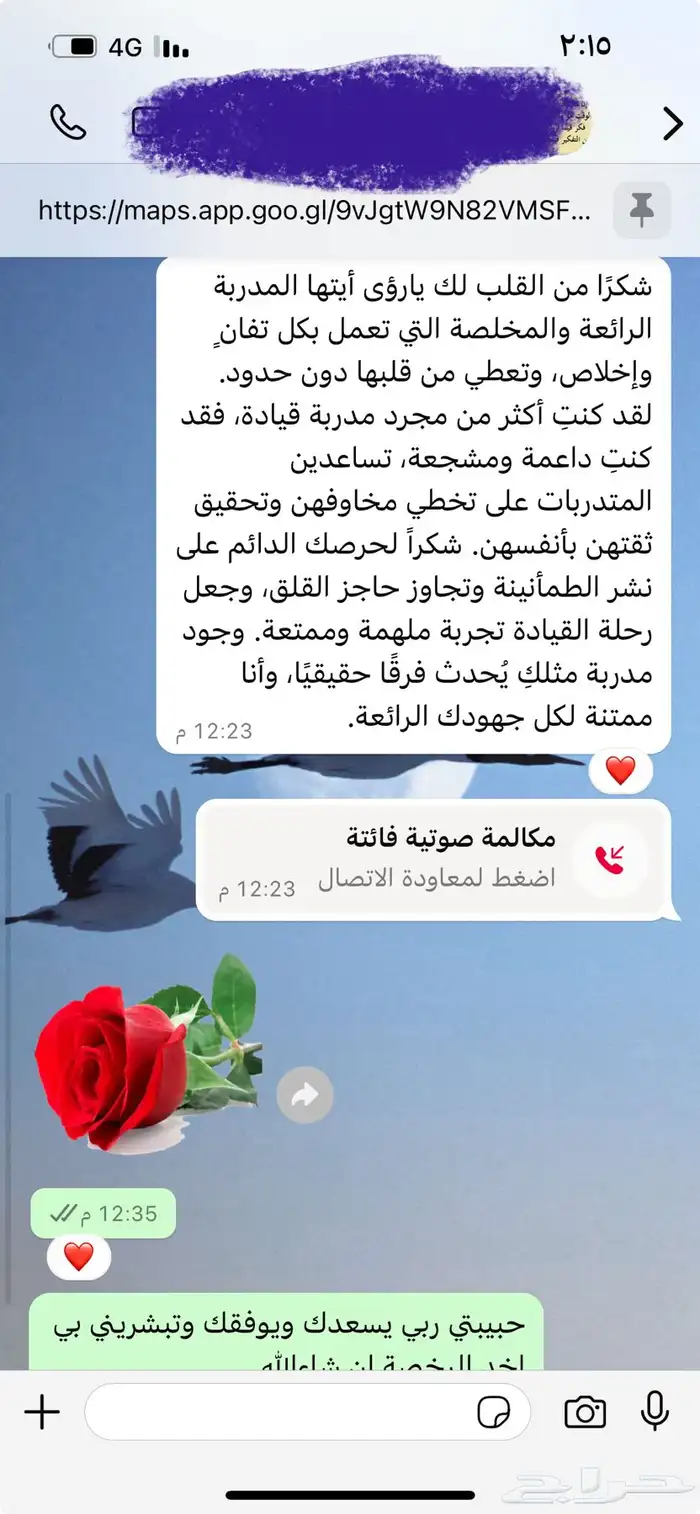Viewport: 700px width, 1514px height.
Task: Start a voice call with this contact
Action: point(68,123)
